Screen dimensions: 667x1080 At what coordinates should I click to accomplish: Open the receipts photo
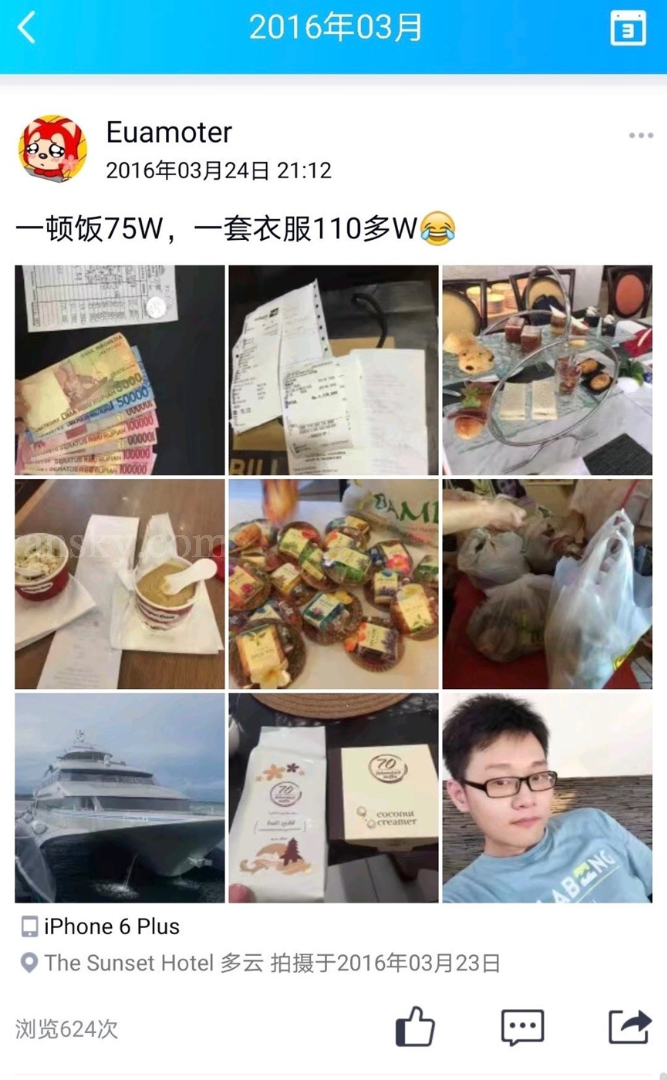coord(333,370)
